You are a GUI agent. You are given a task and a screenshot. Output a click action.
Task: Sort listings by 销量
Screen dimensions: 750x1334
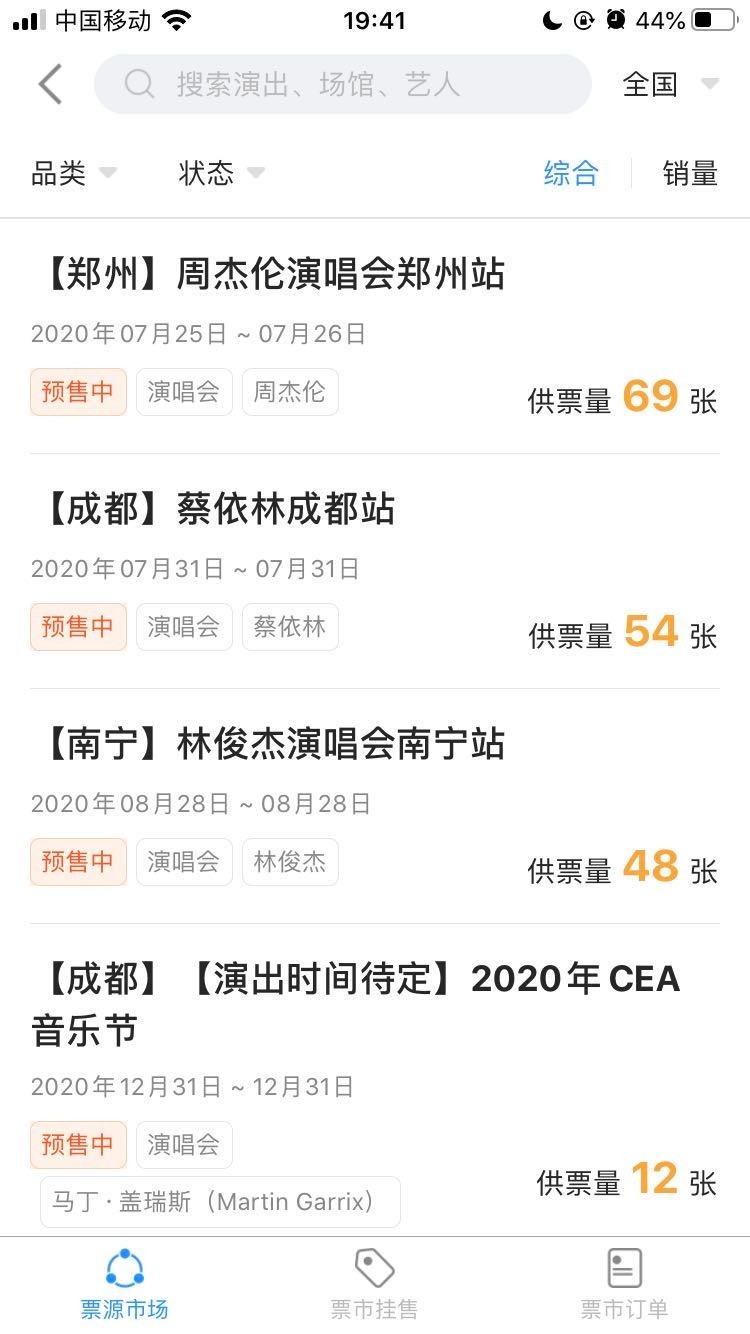click(690, 173)
